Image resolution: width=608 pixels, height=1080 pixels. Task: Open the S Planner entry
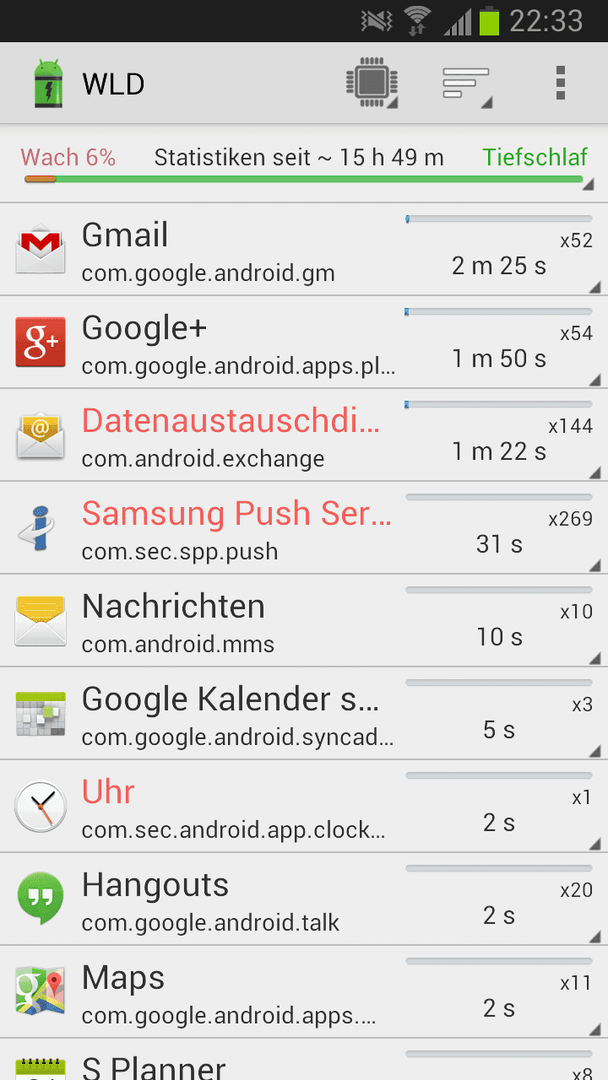pos(304,1060)
